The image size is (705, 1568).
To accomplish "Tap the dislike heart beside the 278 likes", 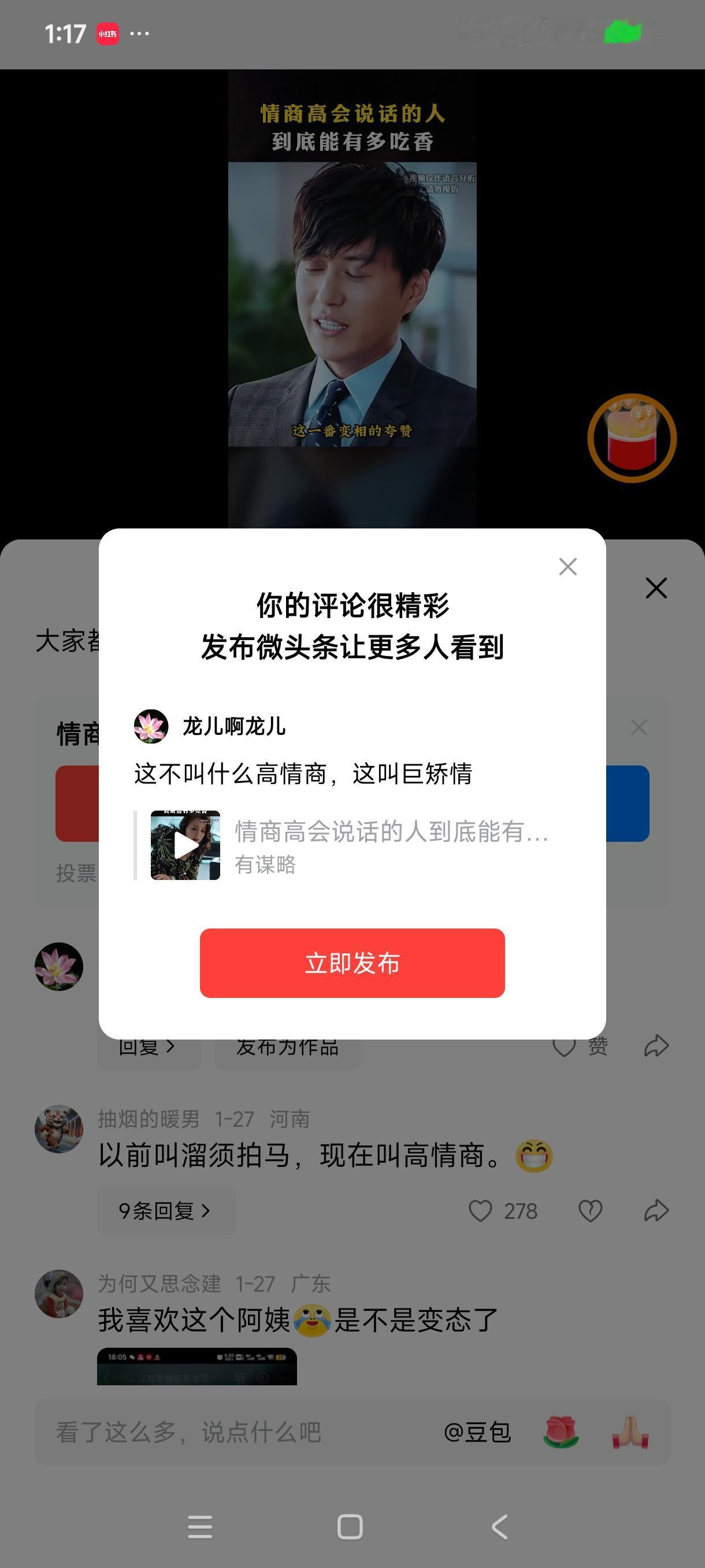I will 589,1211.
